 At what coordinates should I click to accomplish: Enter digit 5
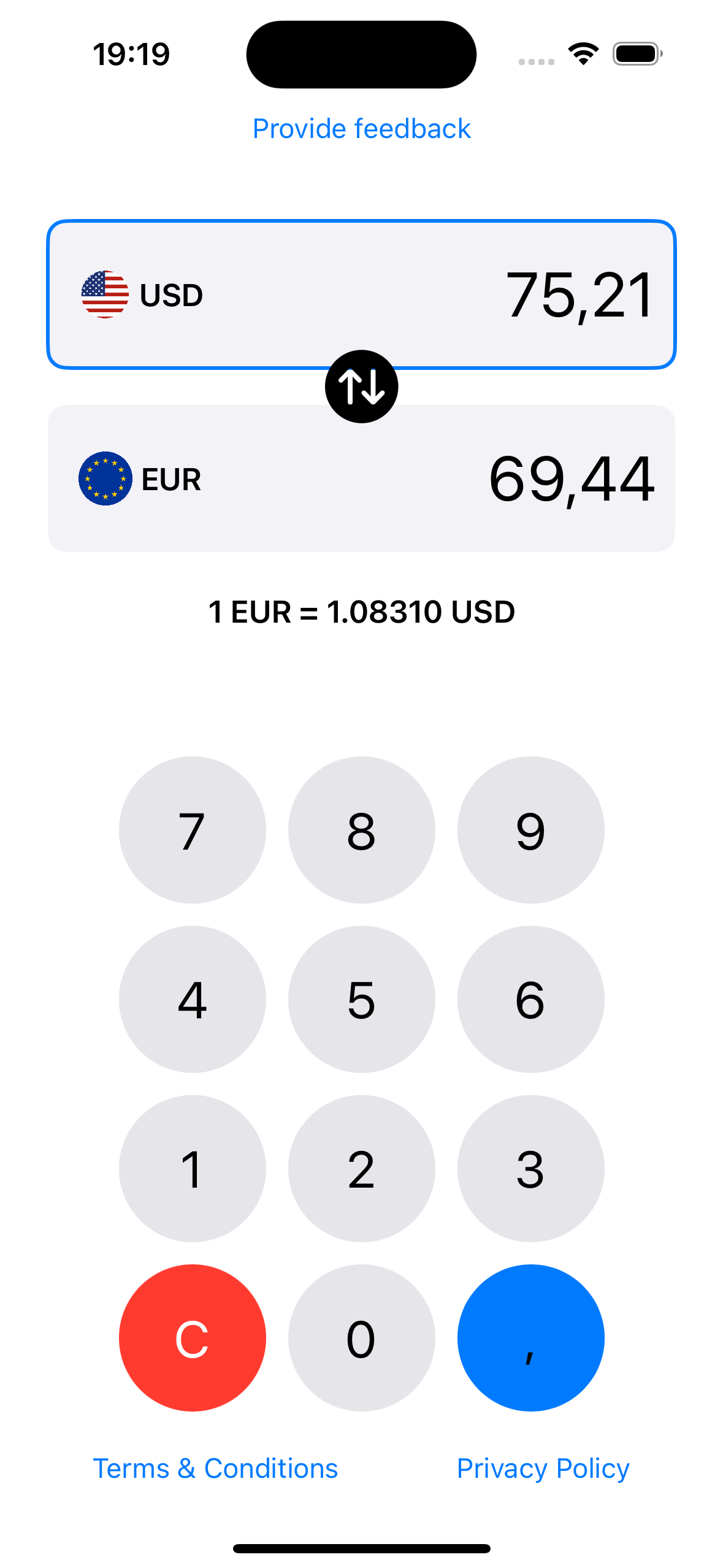tap(361, 999)
